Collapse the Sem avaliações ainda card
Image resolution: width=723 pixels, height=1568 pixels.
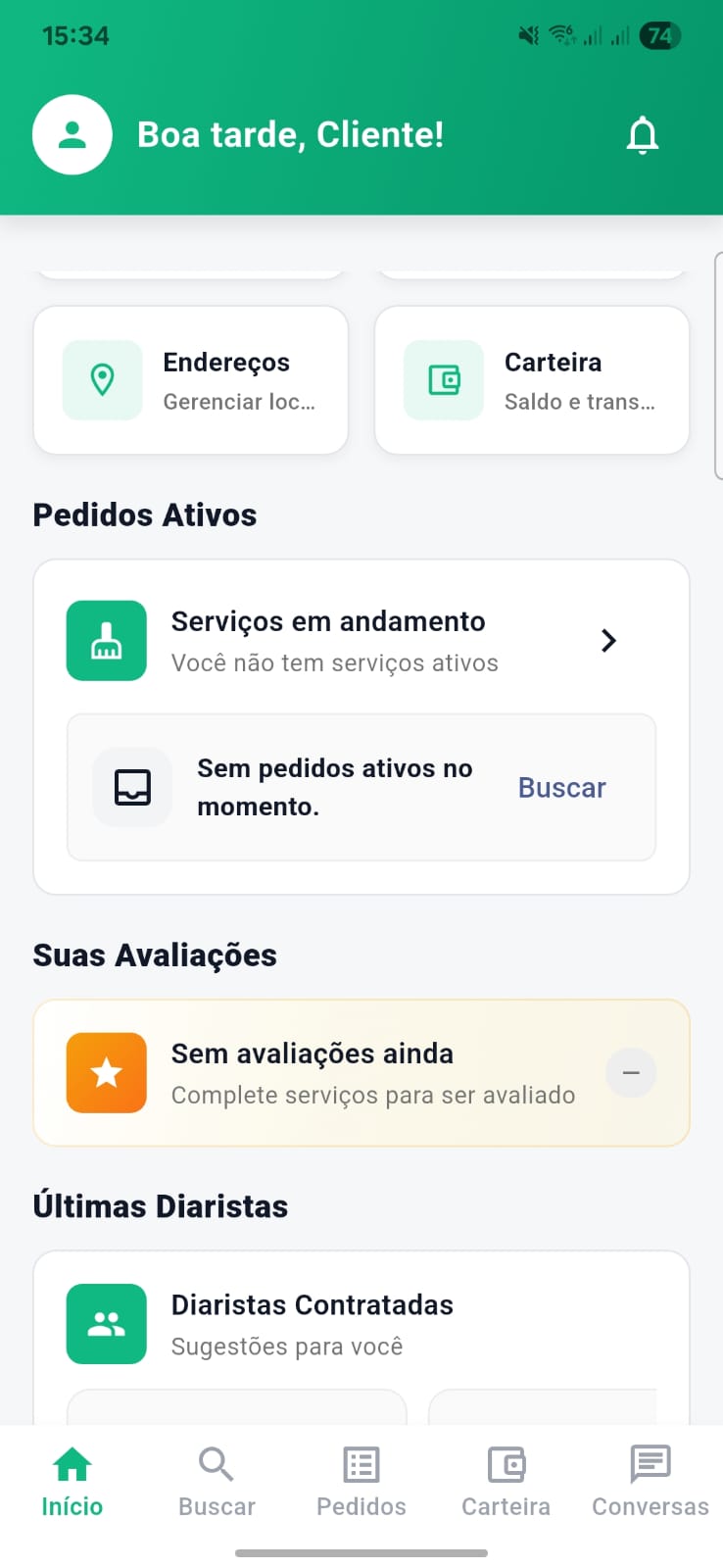[x=631, y=1073]
